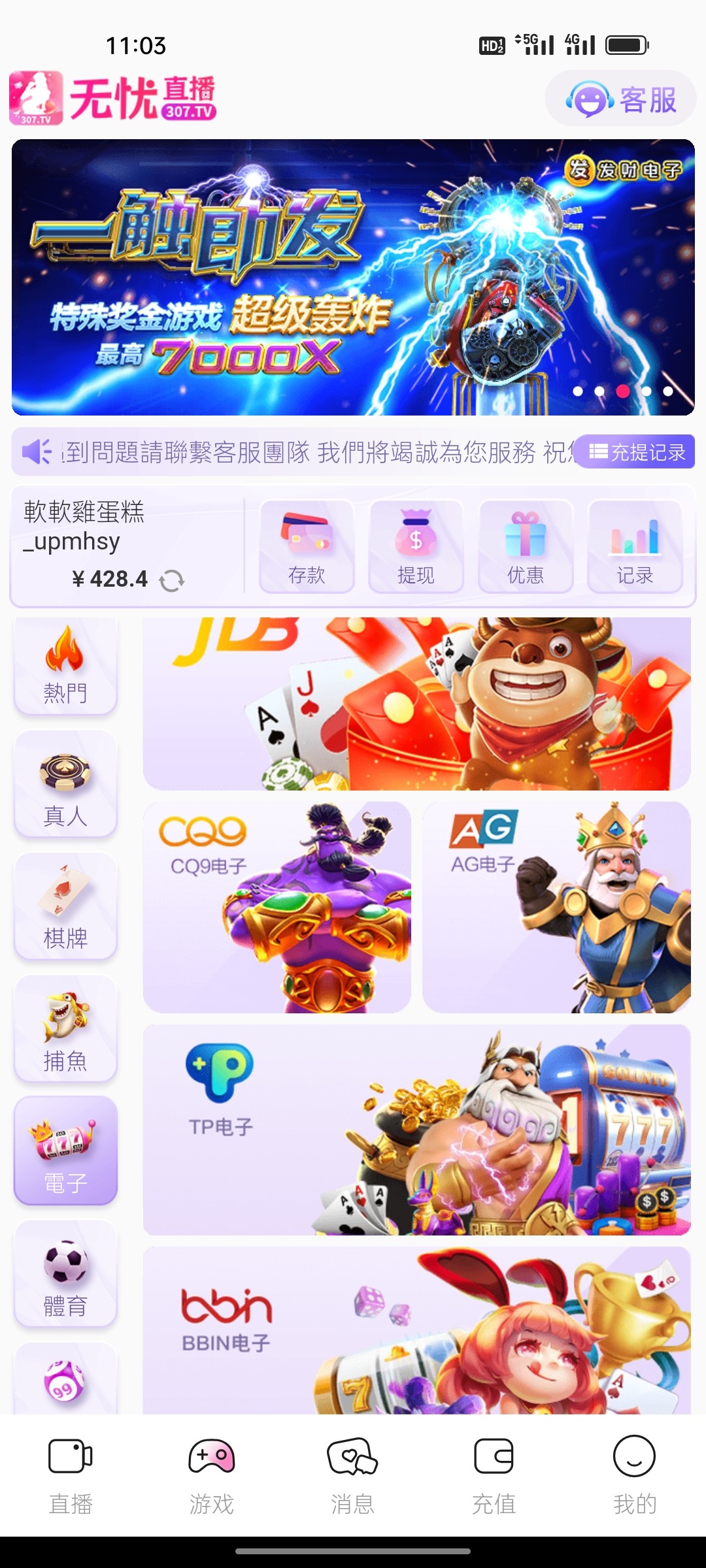This screenshot has height=1568, width=706.
Task: Open the BBIN电子 game card
Action: [x=416, y=1330]
